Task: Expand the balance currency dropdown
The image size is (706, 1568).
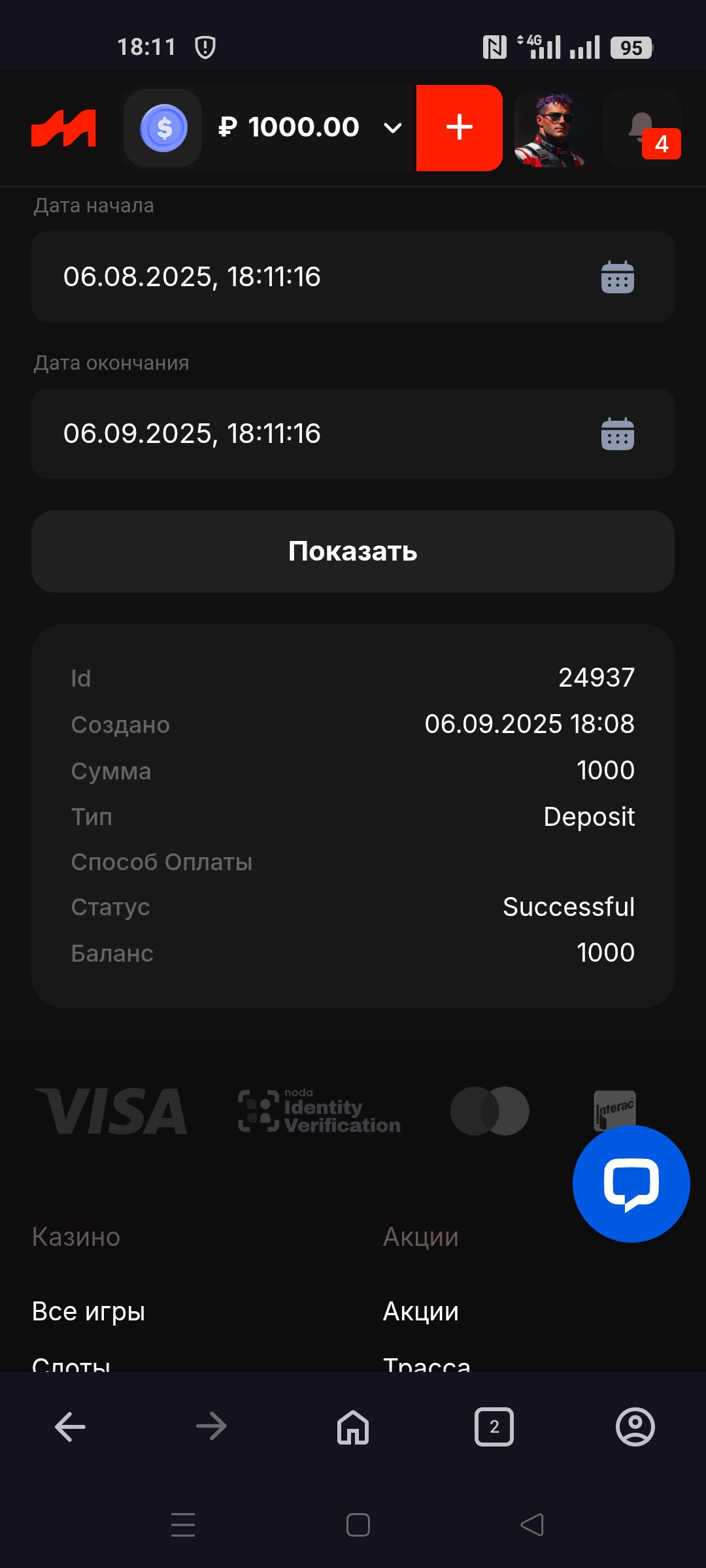Action: click(392, 127)
